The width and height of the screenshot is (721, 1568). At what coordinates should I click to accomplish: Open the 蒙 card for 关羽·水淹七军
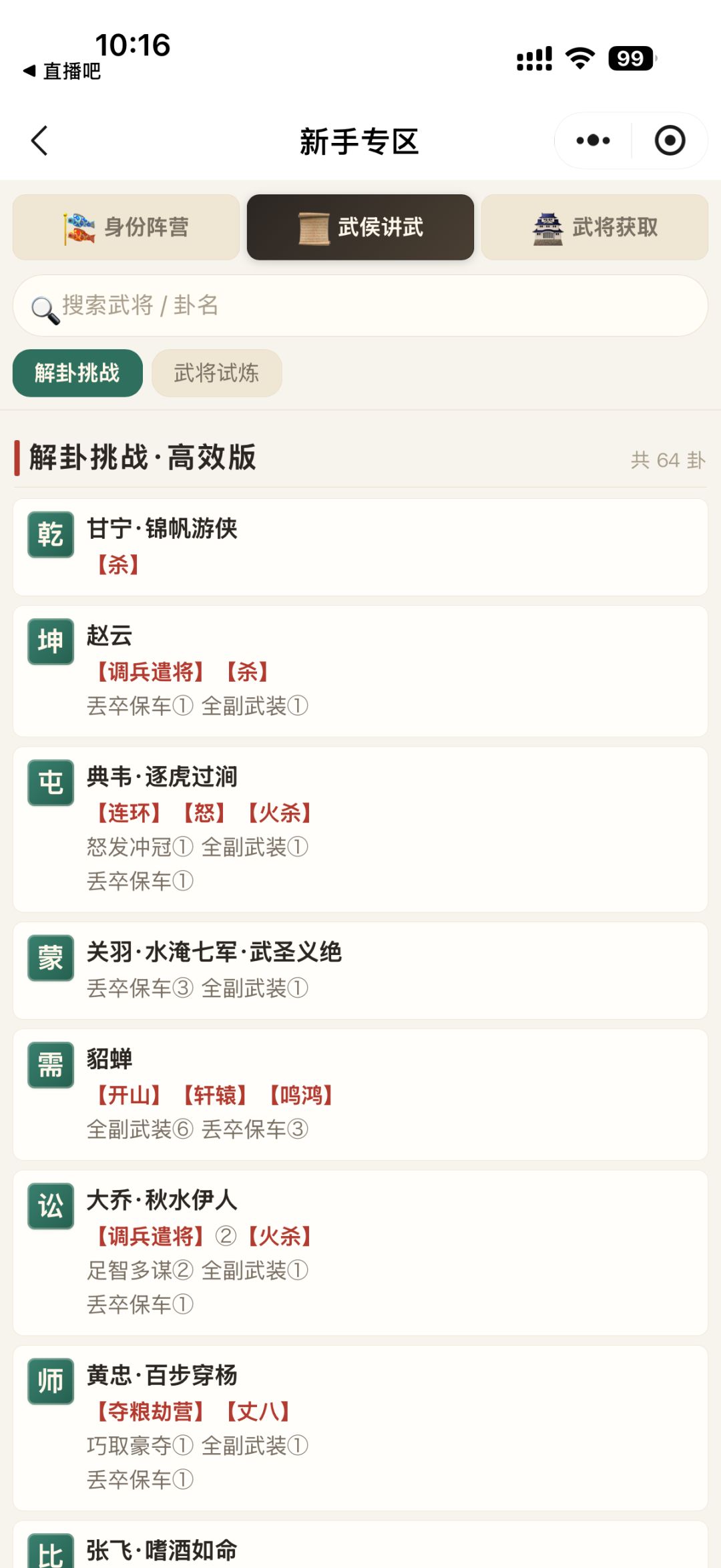[360, 970]
